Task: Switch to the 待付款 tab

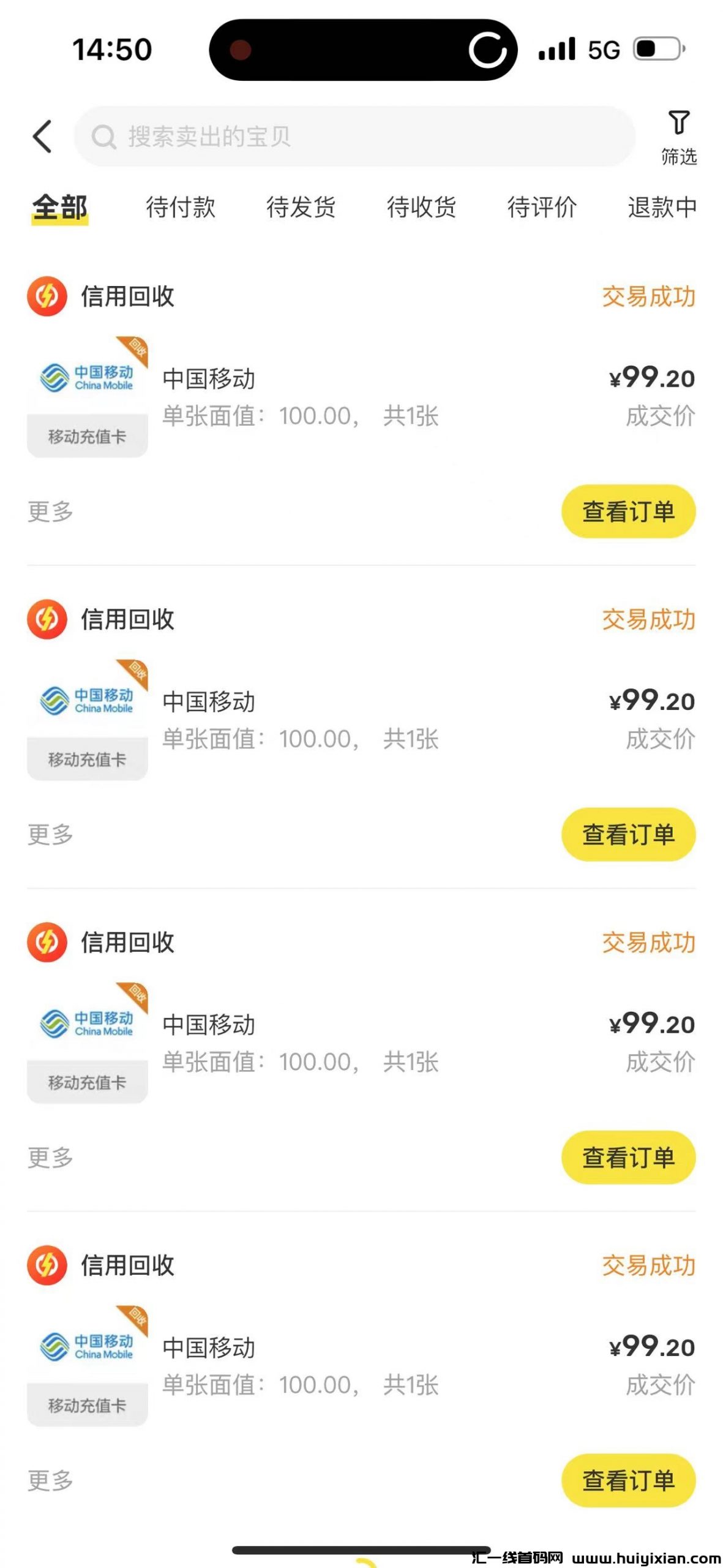Action: pos(181,207)
